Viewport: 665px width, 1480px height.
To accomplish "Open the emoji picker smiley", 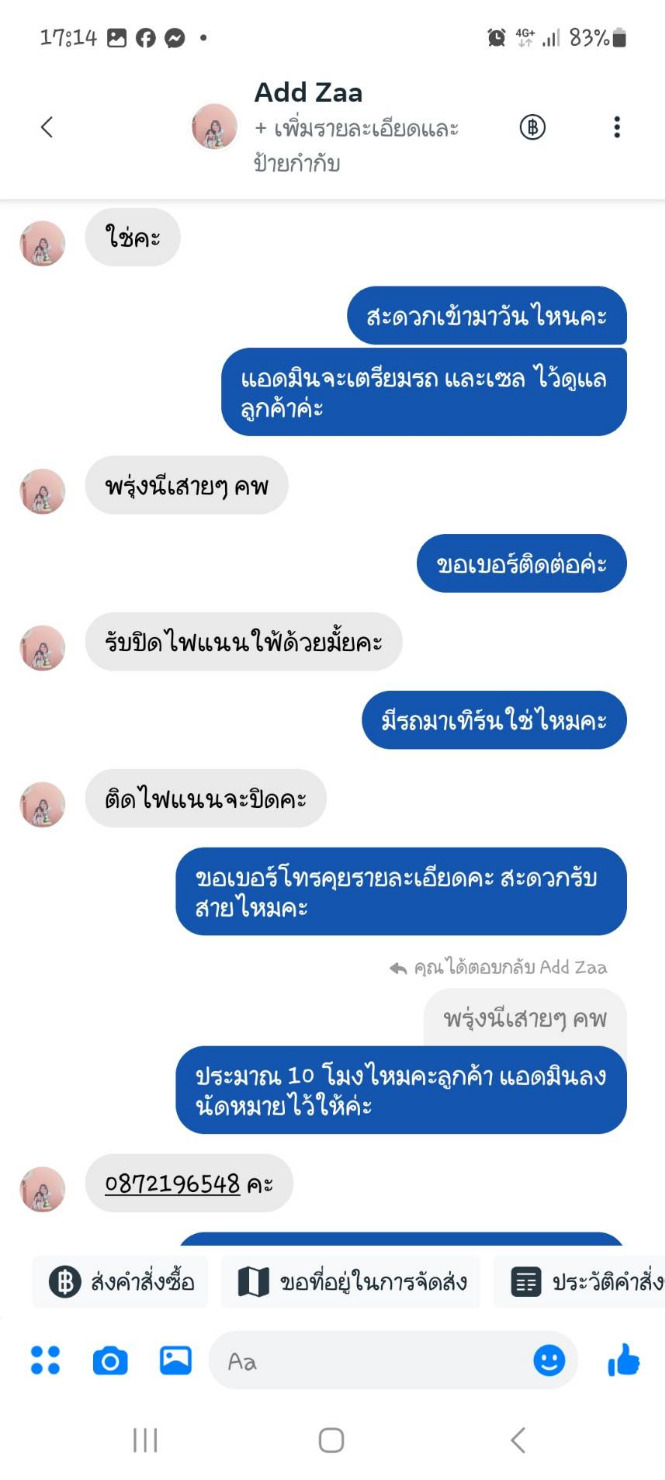I will [x=549, y=1360].
